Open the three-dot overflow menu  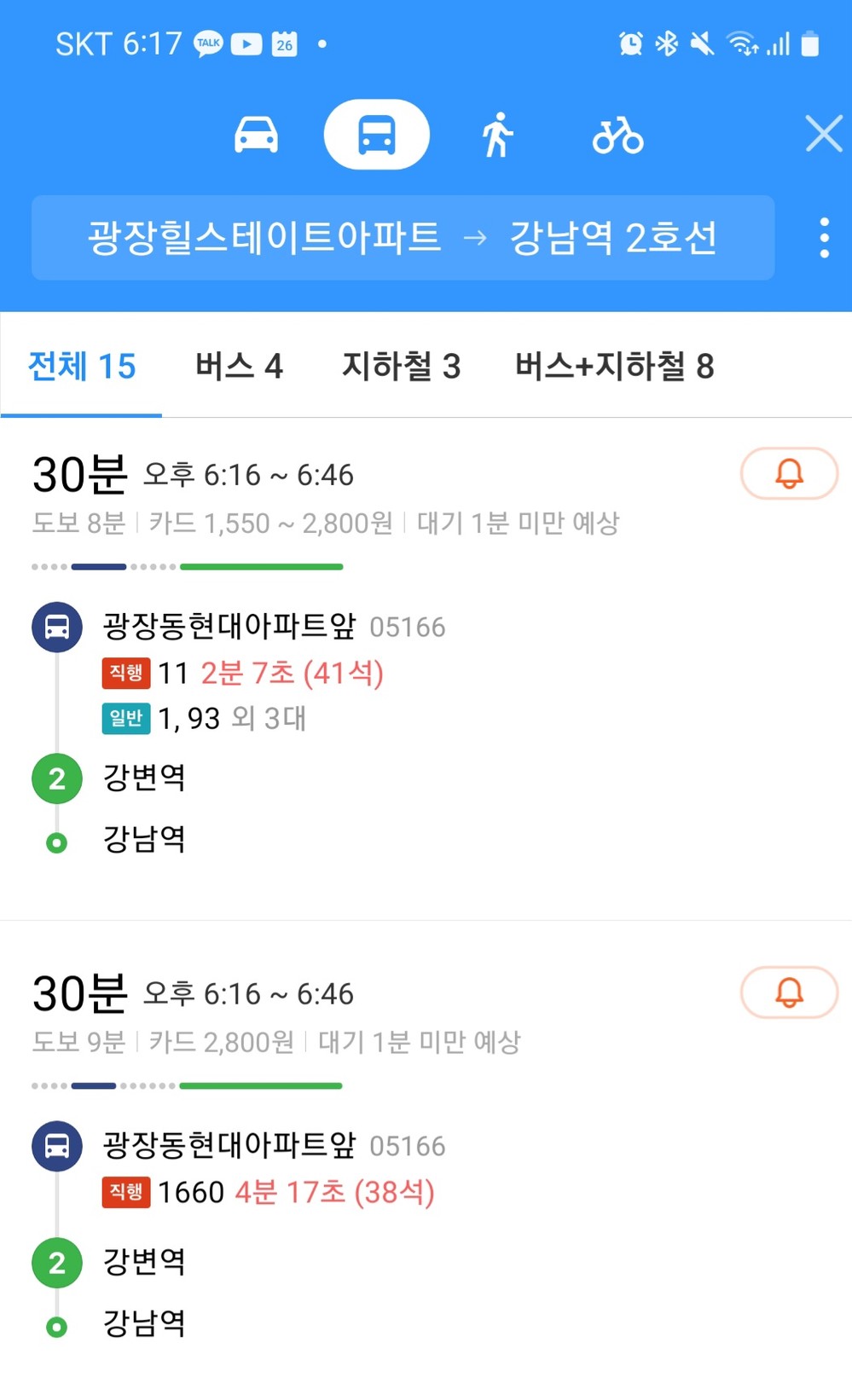coord(824,238)
